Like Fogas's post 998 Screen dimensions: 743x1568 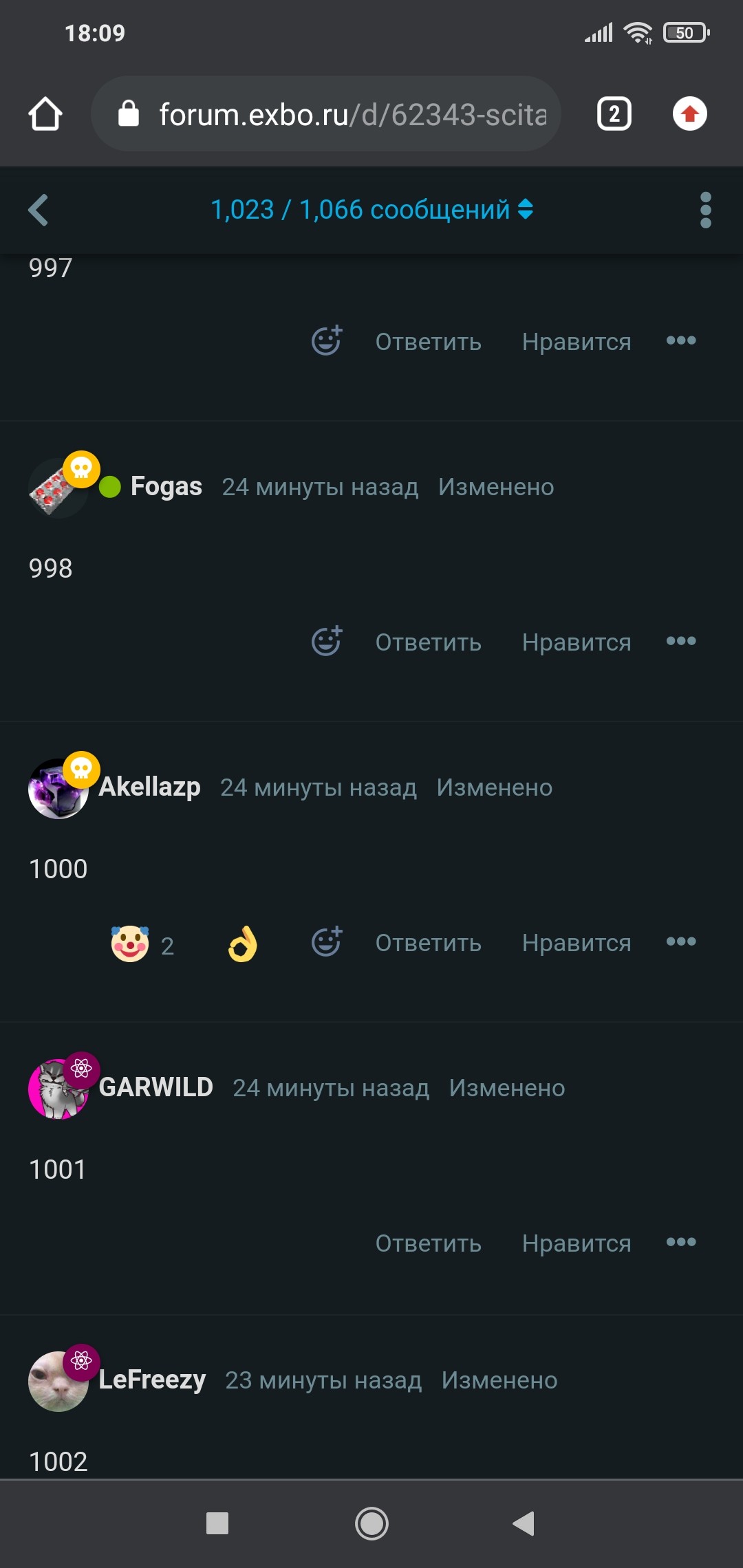tap(576, 642)
